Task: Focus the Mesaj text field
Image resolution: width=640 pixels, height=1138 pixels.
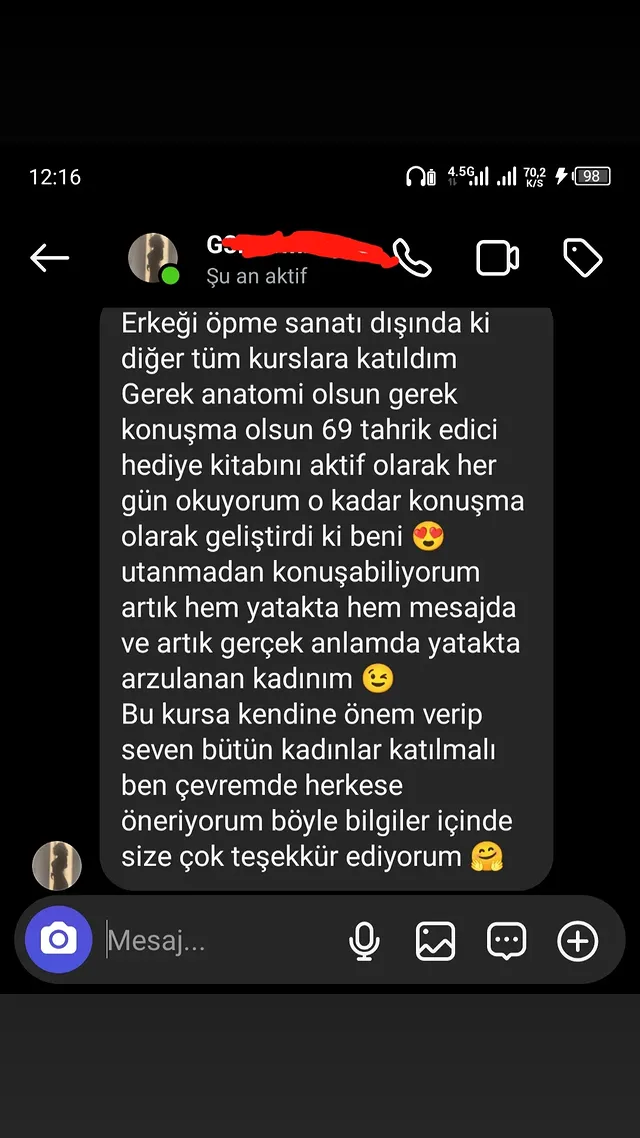Action: click(x=220, y=940)
